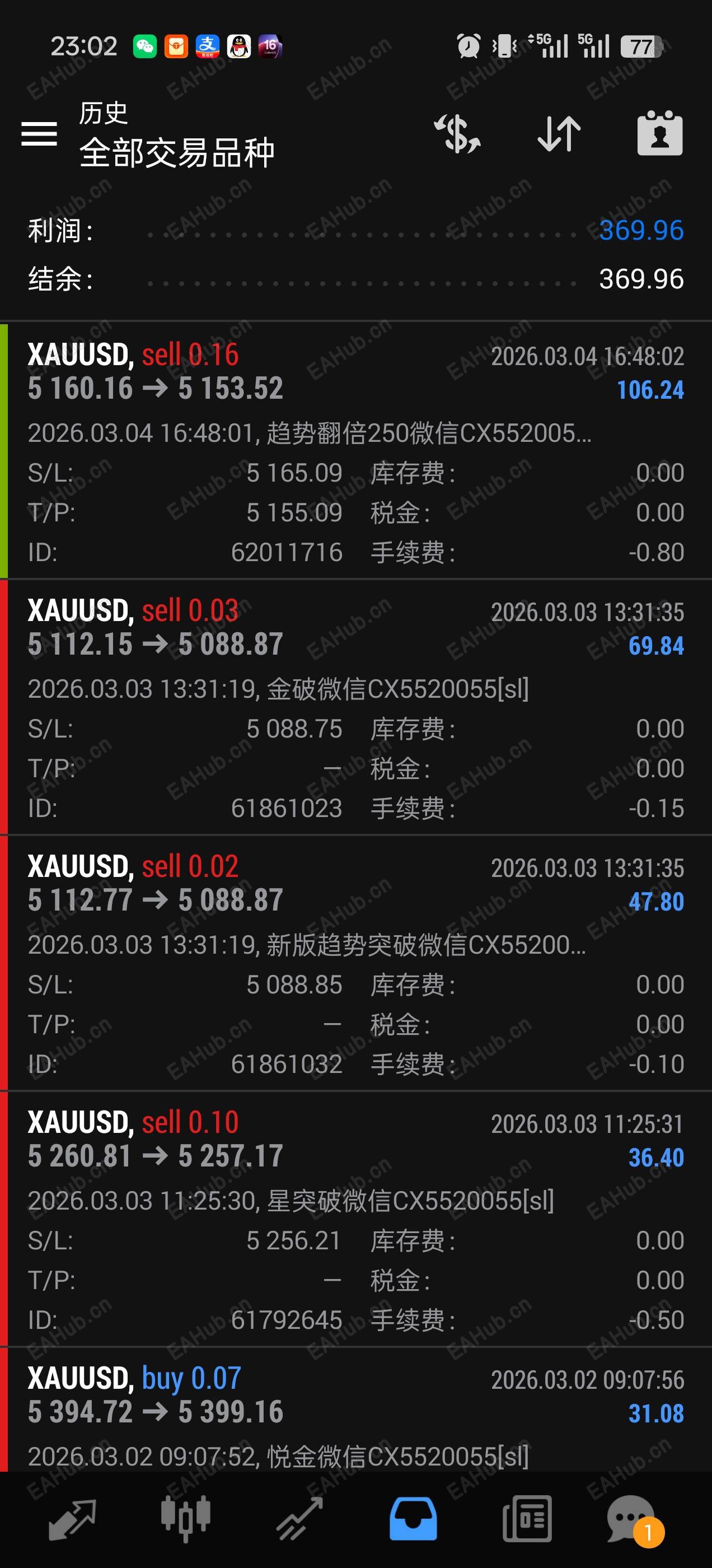Select the History inbox tab
Viewport: 712px width, 1568px height.
click(x=413, y=1519)
